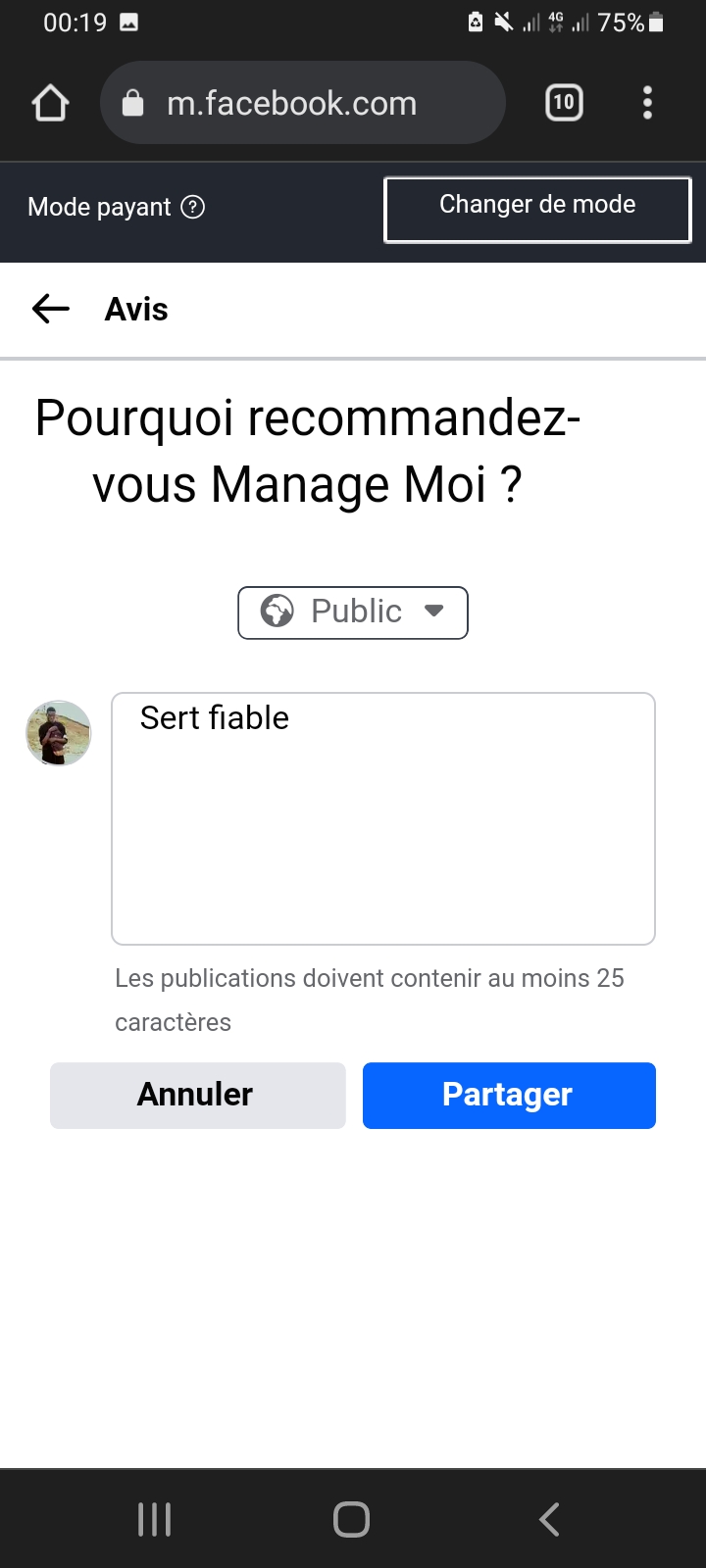This screenshot has width=706, height=1568.
Task: Focus the review text field
Action: [x=383, y=818]
